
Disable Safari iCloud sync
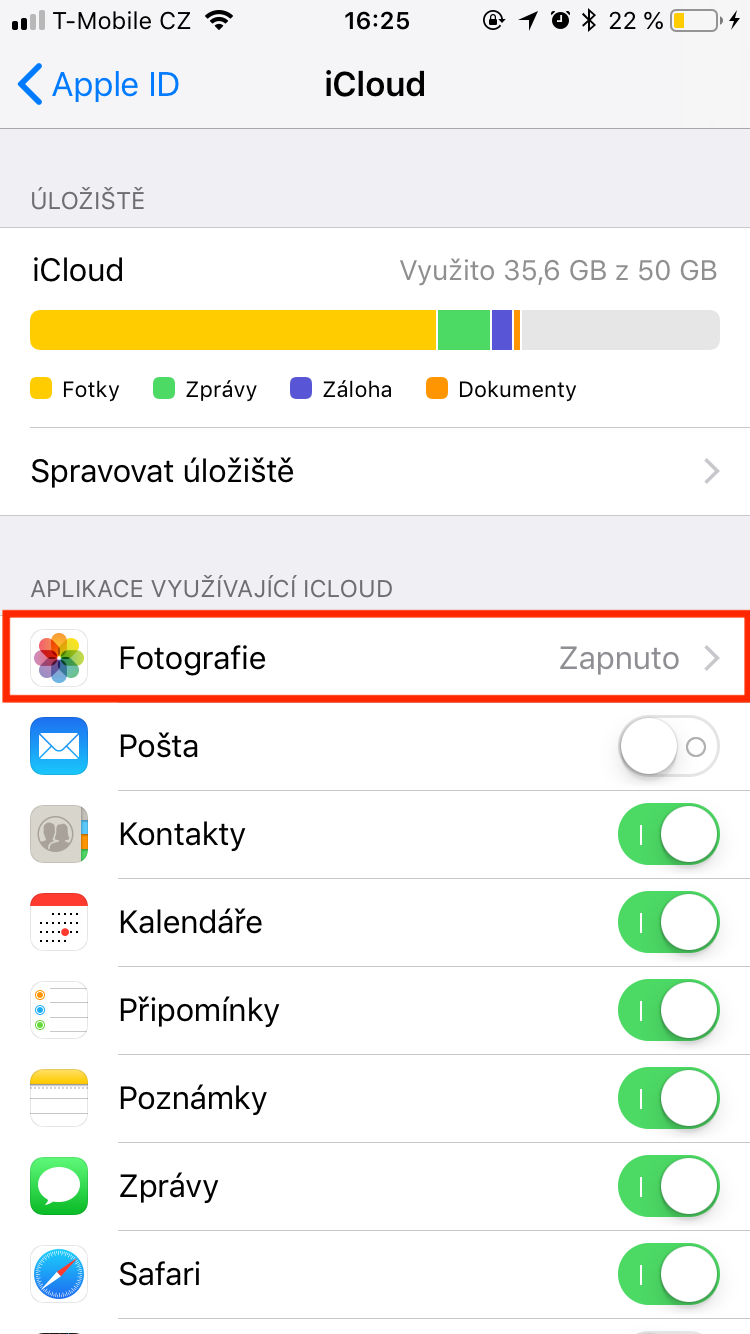click(x=668, y=1274)
